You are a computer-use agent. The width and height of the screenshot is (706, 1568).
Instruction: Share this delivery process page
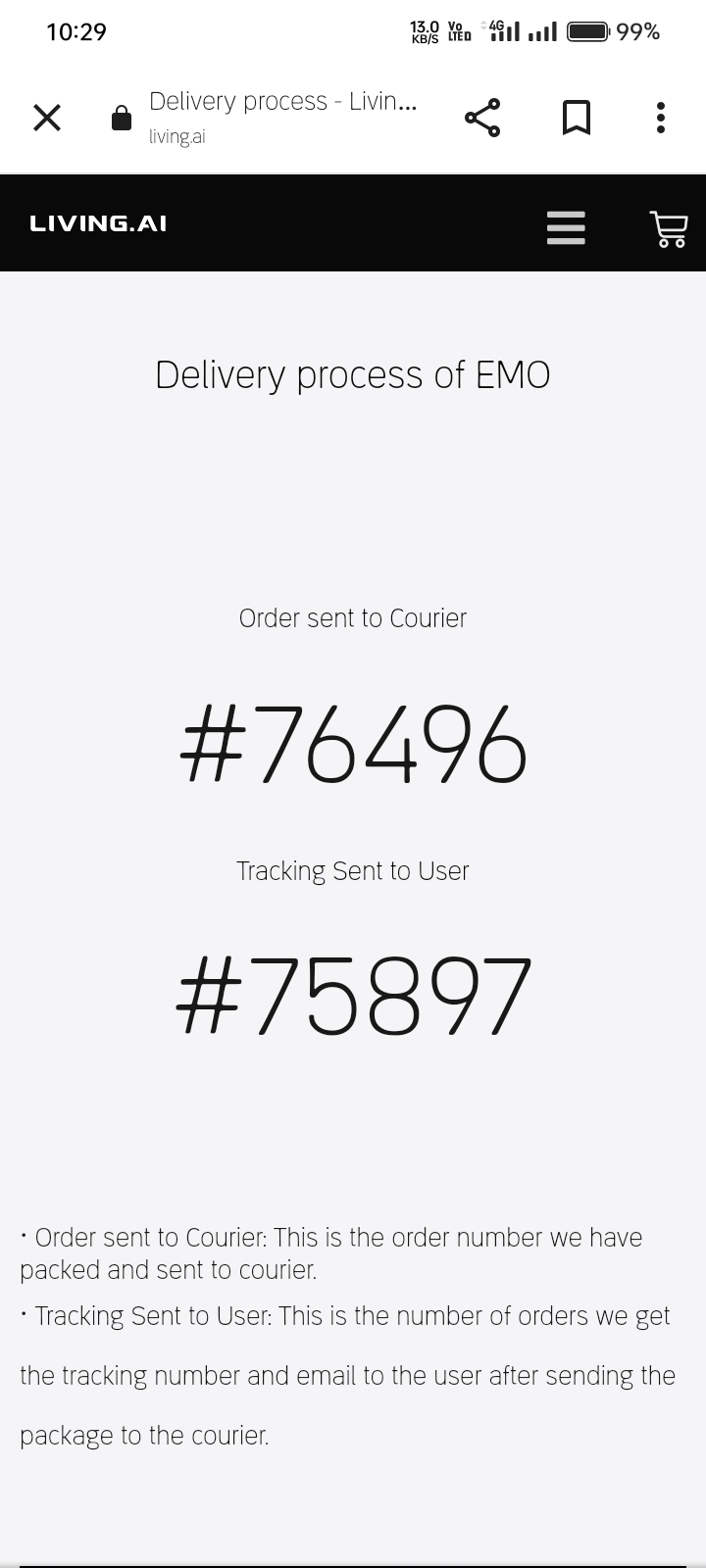481,118
